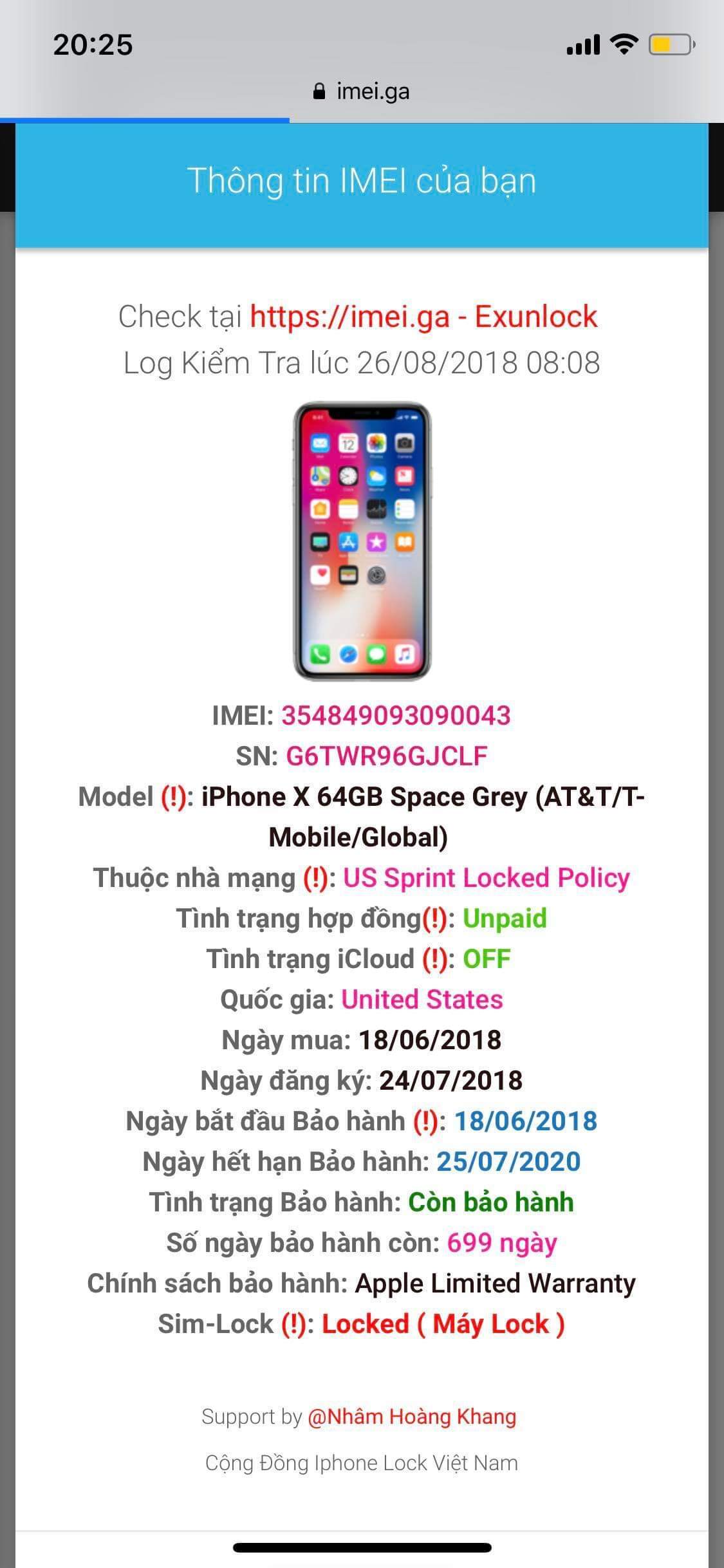This screenshot has height=1568, width=724.
Task: Open the https://imei.ga - Exunlock link
Action: coord(423,317)
